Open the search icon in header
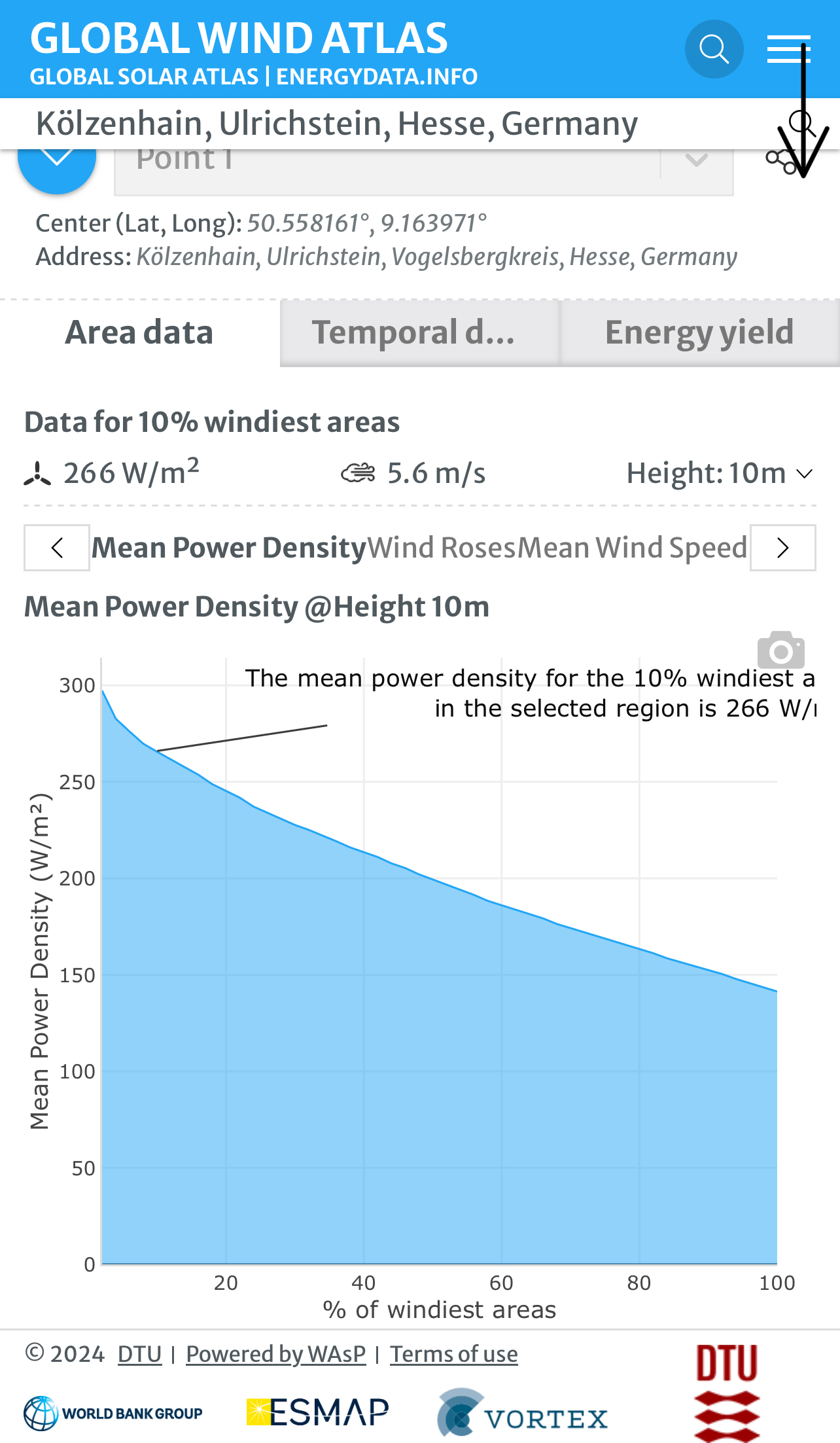840x1443 pixels. (714, 49)
